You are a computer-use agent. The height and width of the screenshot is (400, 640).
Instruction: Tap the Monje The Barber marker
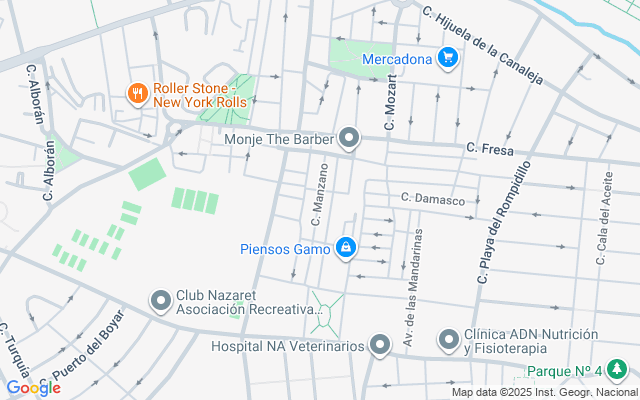tap(349, 139)
